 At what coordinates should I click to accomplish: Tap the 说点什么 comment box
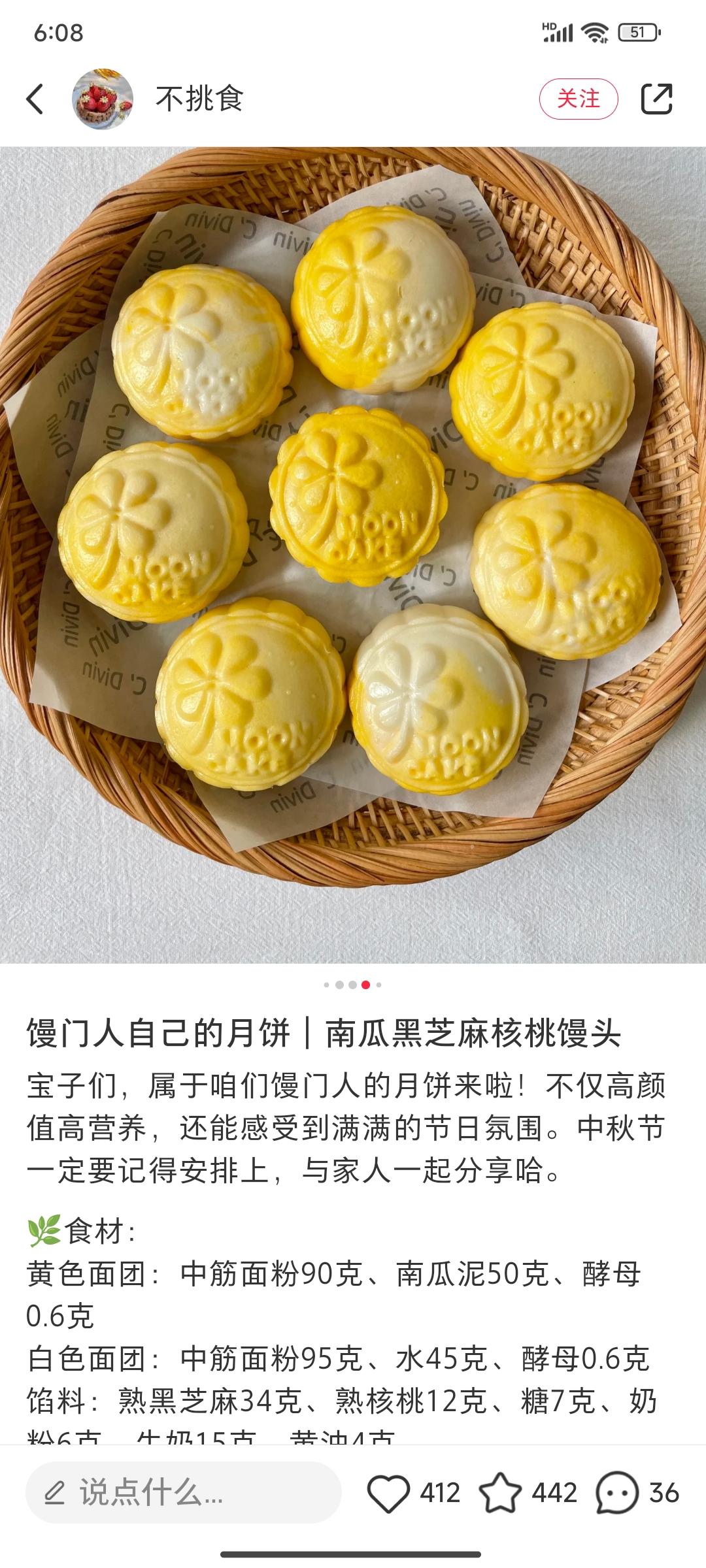tap(184, 1493)
